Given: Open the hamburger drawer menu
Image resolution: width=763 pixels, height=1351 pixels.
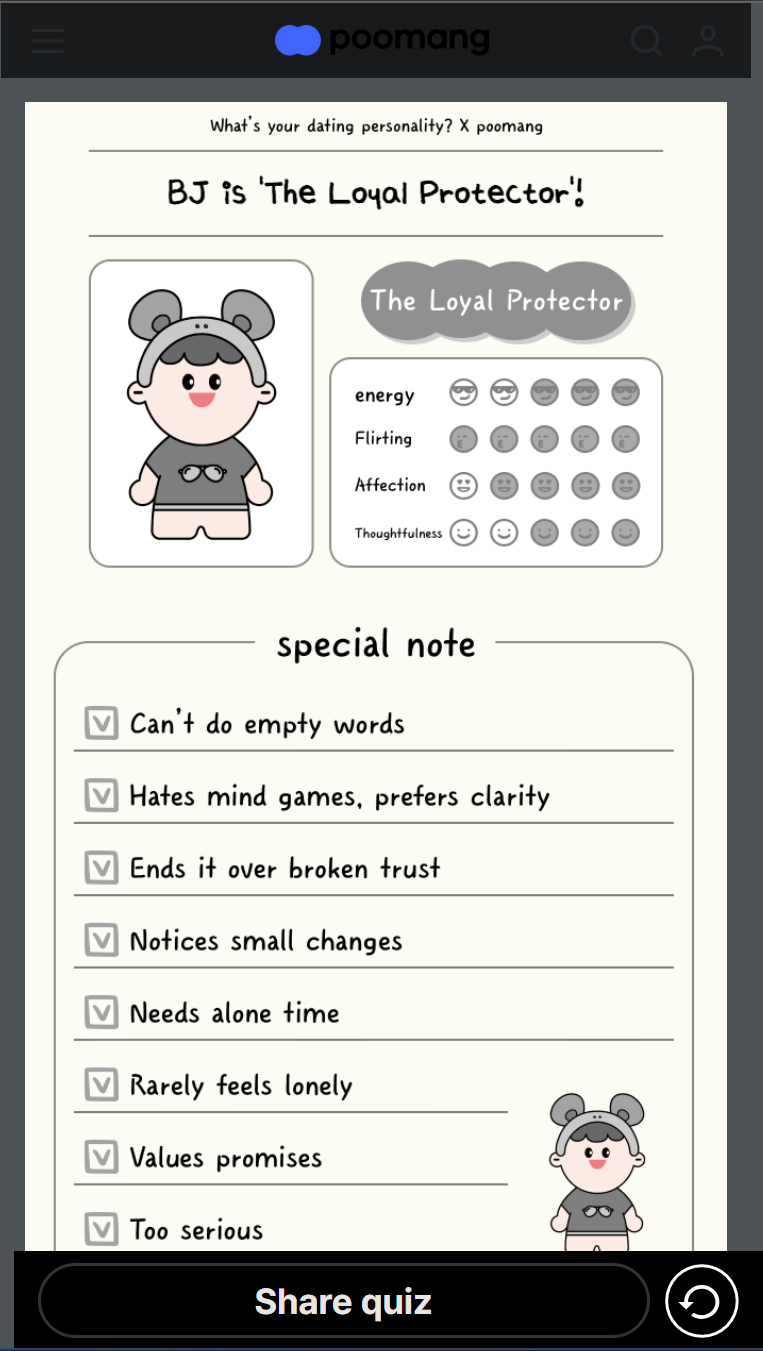Looking at the screenshot, I should coord(47,41).
